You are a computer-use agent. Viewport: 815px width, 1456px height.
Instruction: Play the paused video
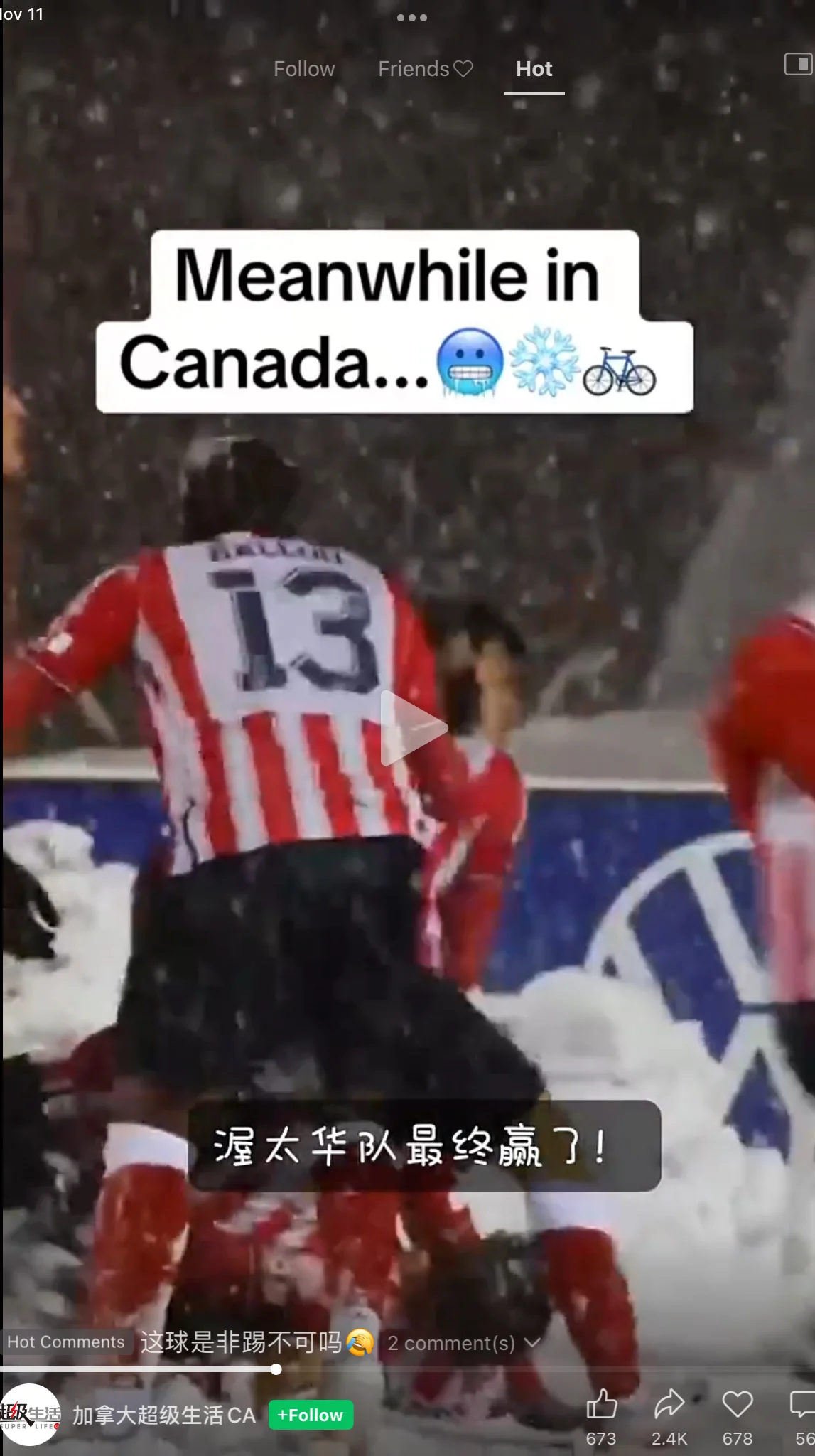coord(413,727)
